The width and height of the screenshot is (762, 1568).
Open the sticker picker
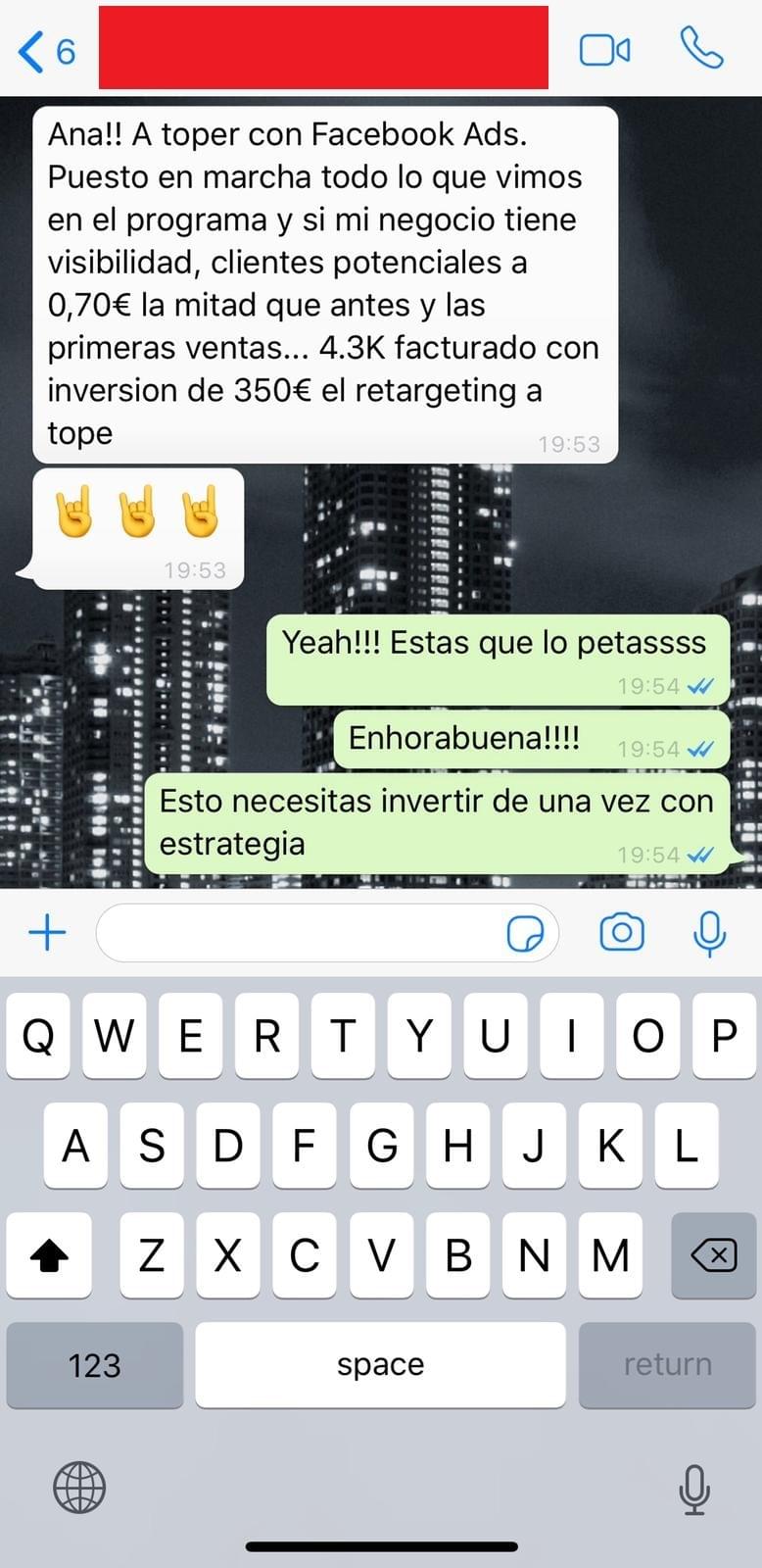526,933
